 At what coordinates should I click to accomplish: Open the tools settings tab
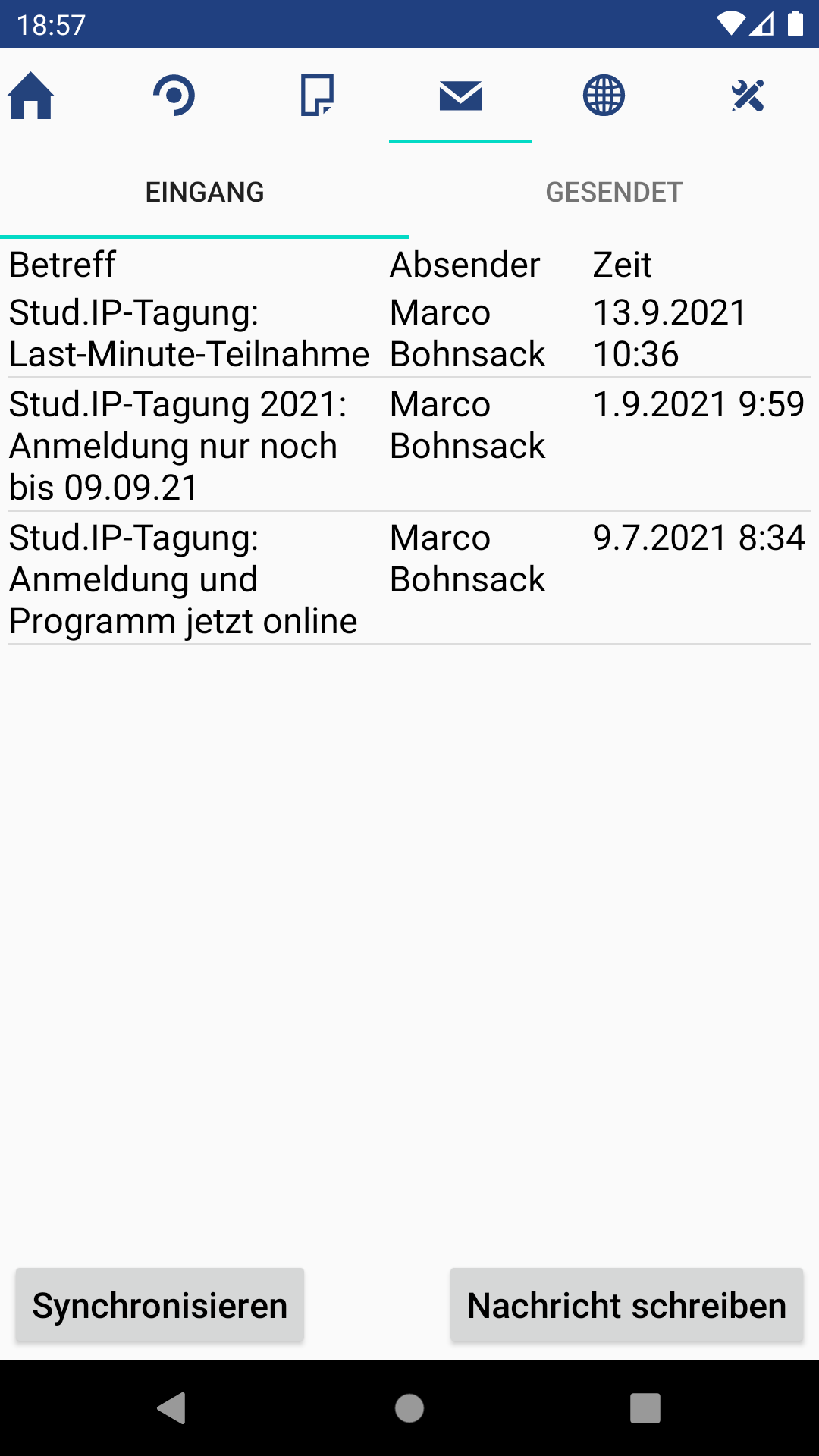747,96
